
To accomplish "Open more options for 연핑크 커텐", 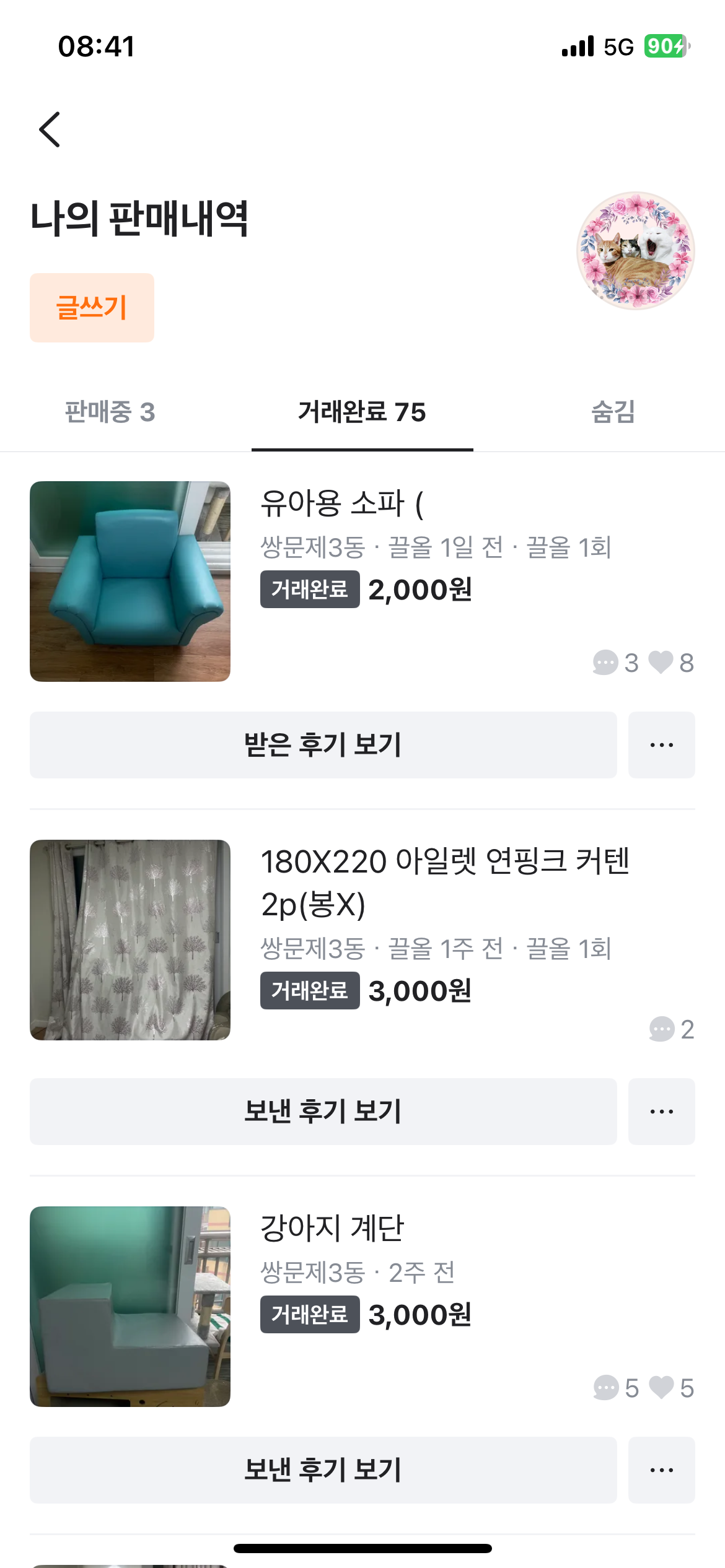I will click(x=661, y=1112).
